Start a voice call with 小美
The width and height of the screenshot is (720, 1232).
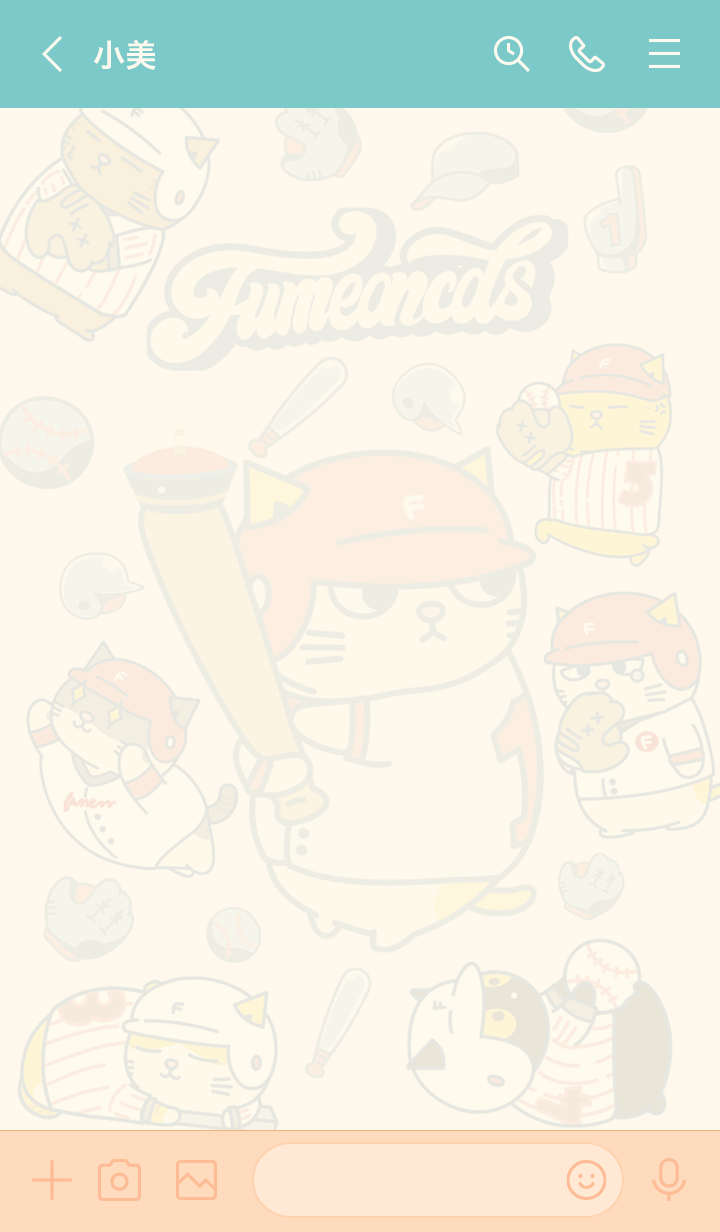click(x=587, y=54)
